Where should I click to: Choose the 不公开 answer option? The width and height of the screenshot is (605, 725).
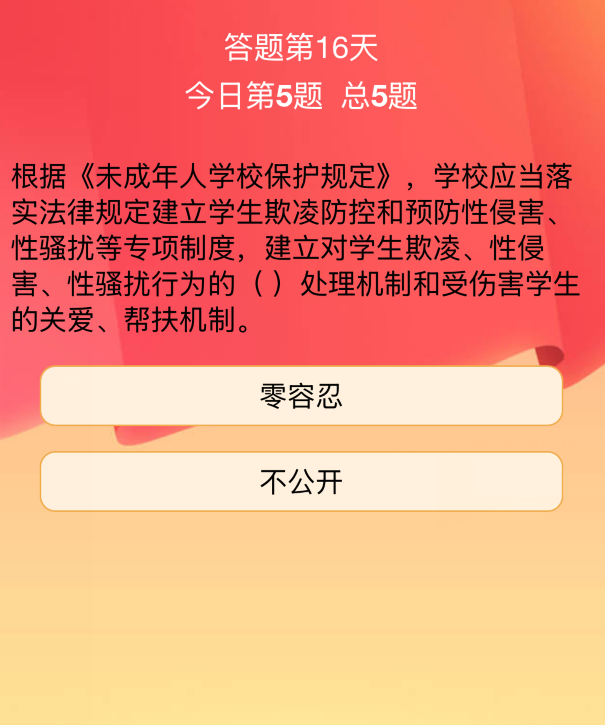click(301, 482)
